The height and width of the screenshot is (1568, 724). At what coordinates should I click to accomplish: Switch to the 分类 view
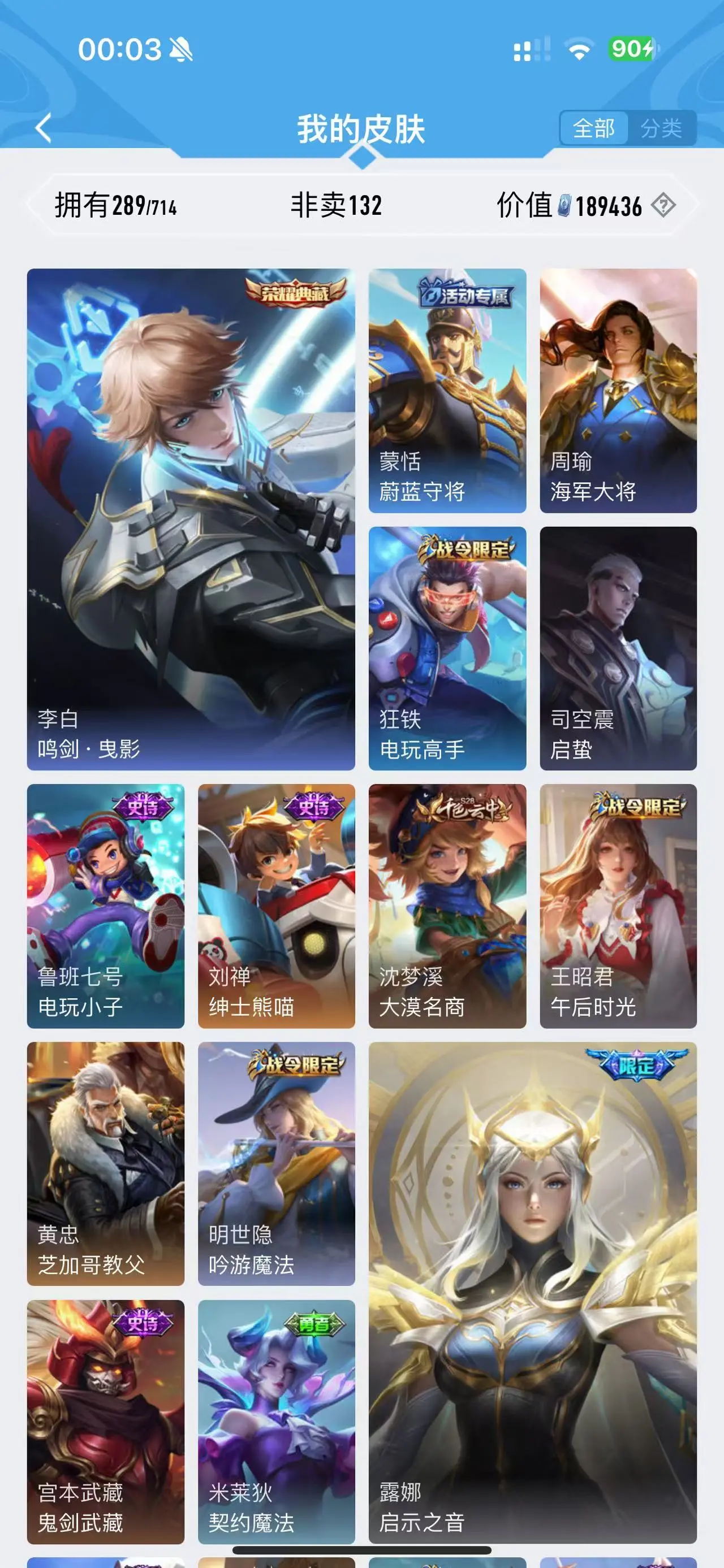[661, 128]
